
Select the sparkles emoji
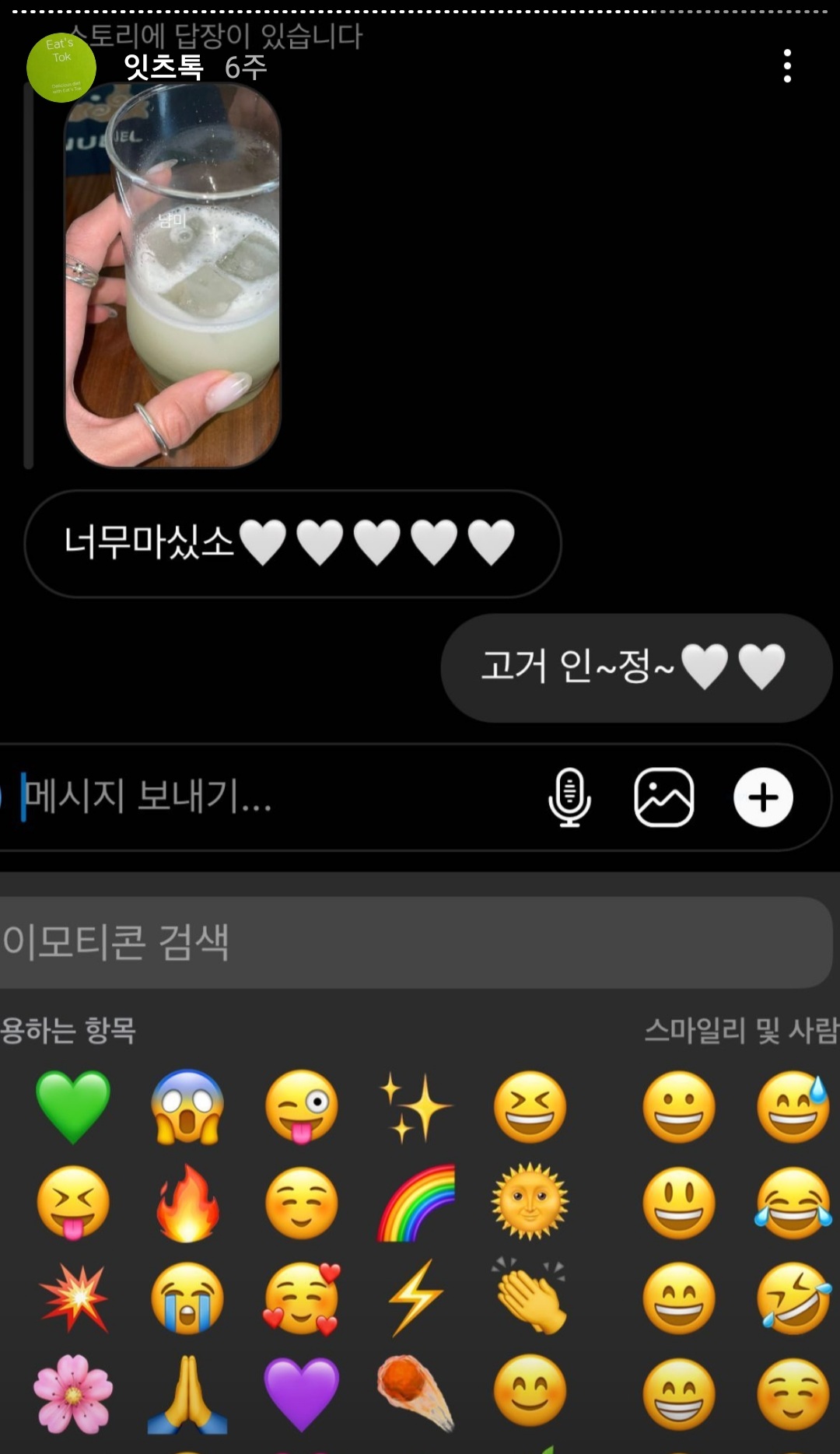pyautogui.click(x=415, y=1105)
